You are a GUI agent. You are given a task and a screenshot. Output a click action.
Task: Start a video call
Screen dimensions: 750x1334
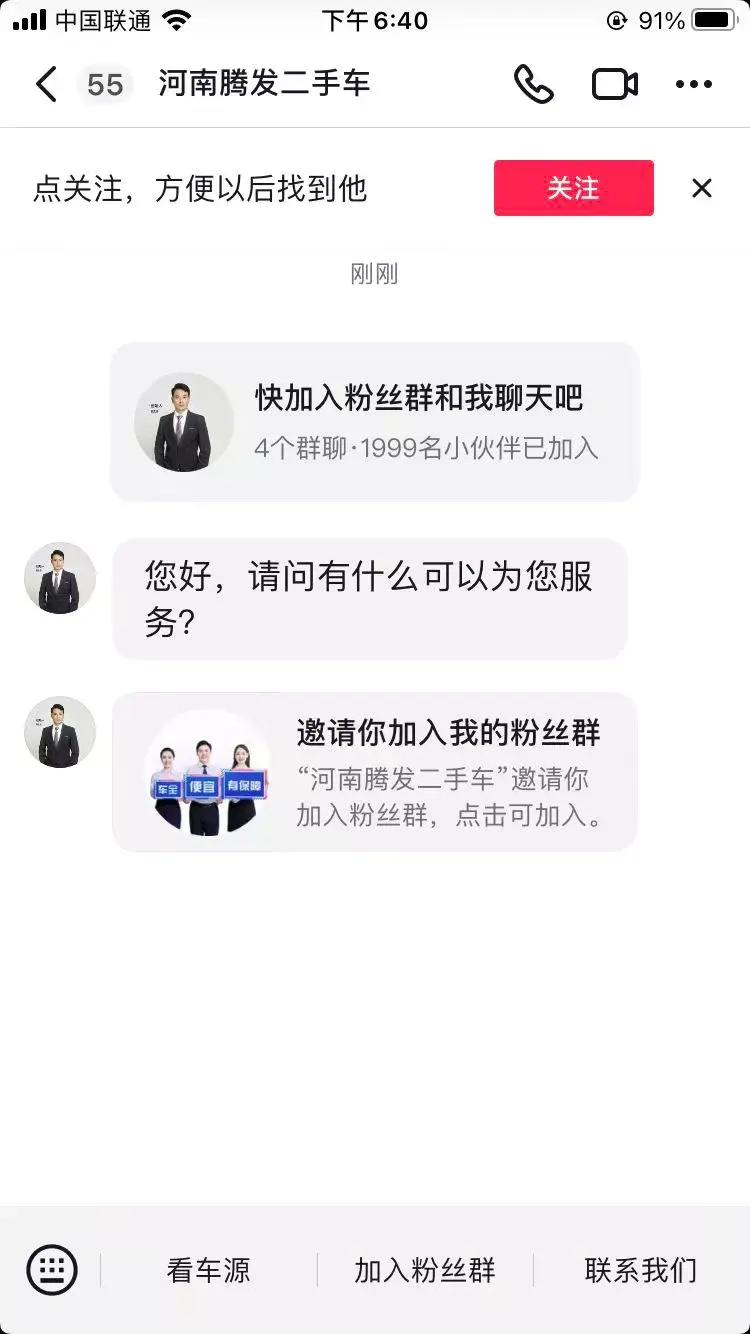click(615, 84)
